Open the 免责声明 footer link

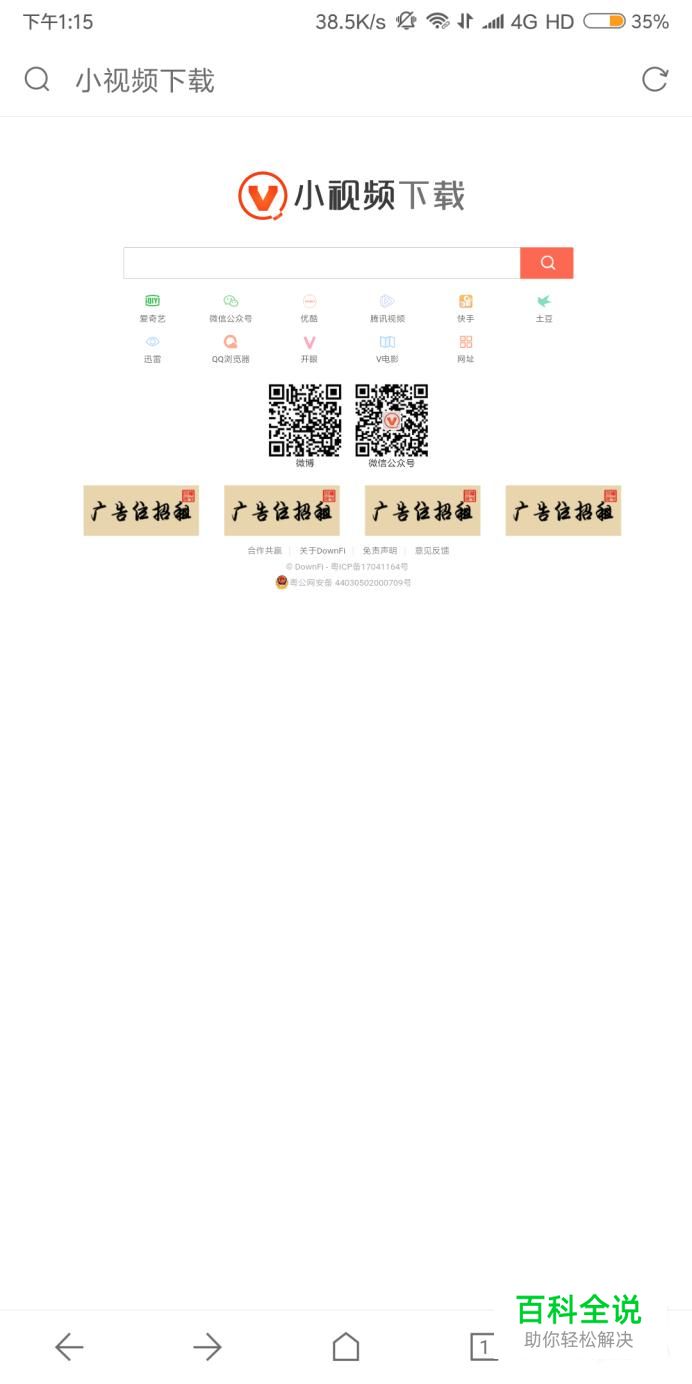point(380,551)
